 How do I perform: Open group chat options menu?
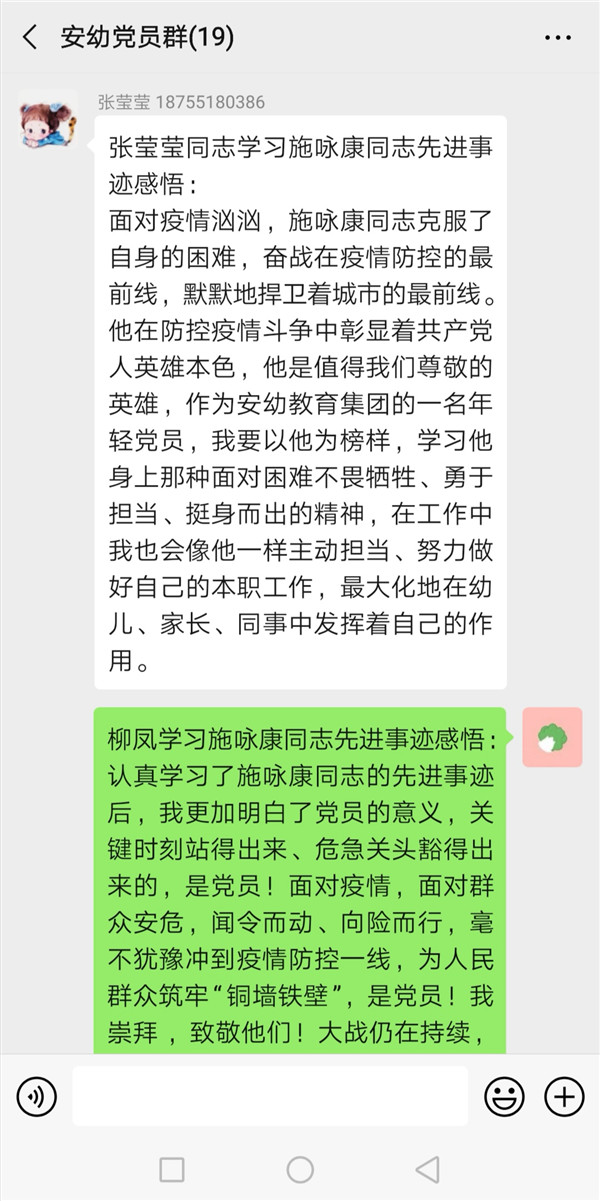click(x=557, y=38)
